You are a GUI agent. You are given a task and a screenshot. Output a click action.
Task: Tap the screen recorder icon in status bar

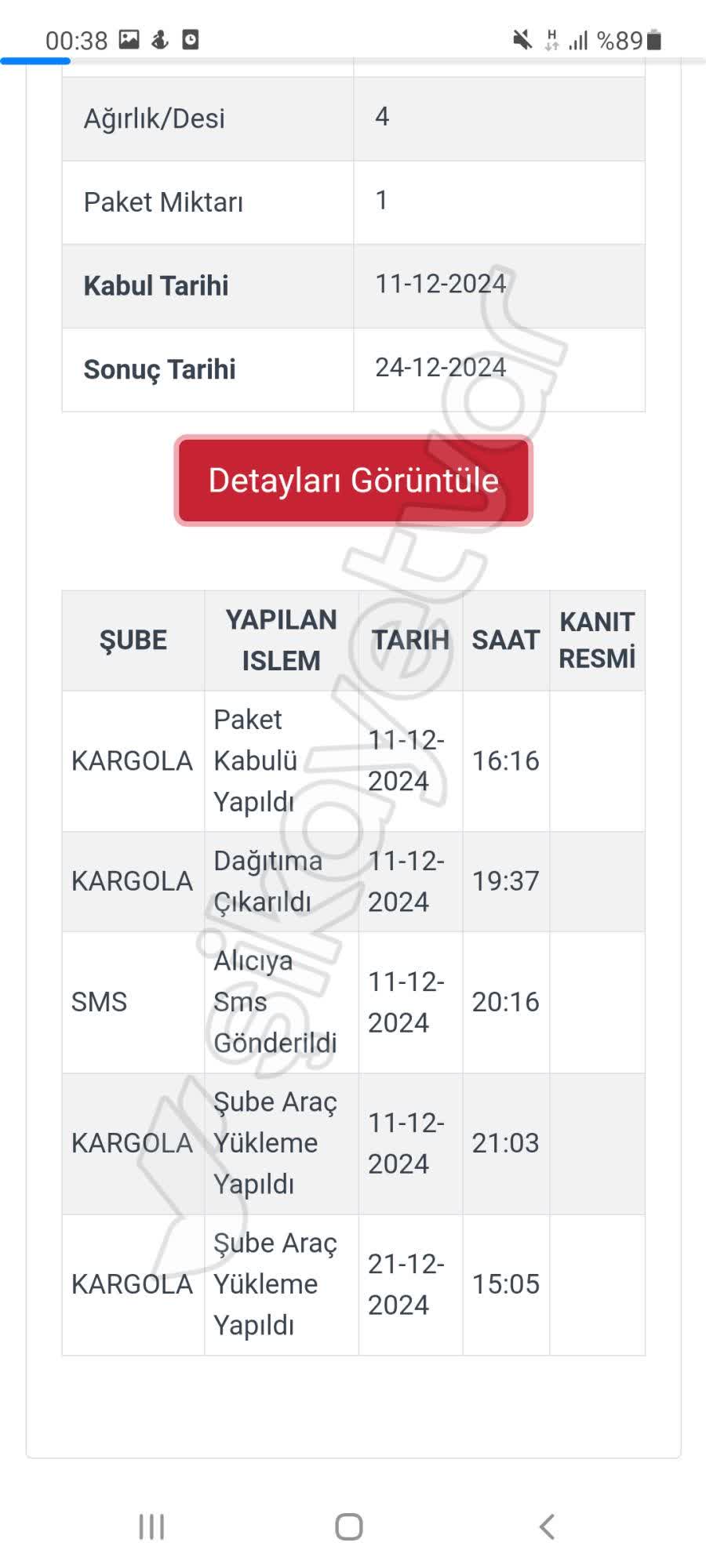point(188,38)
